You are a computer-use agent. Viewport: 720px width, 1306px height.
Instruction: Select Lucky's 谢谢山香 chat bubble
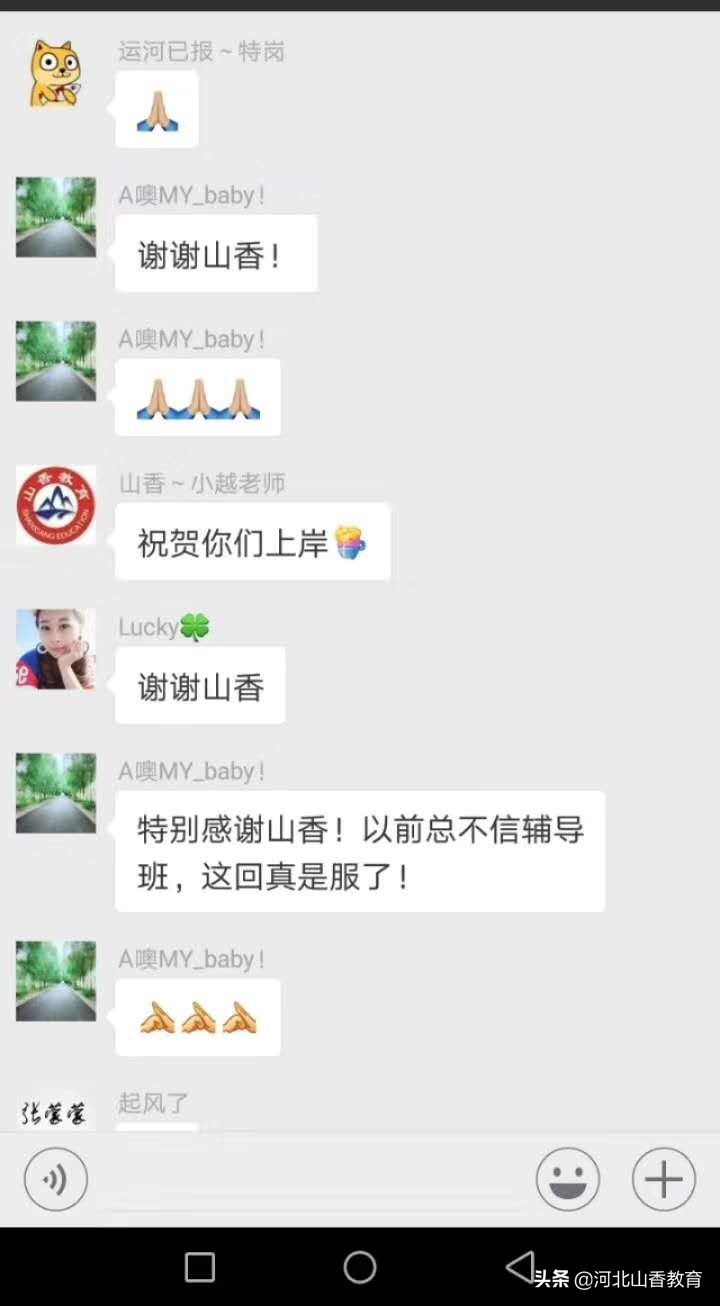[199, 685]
